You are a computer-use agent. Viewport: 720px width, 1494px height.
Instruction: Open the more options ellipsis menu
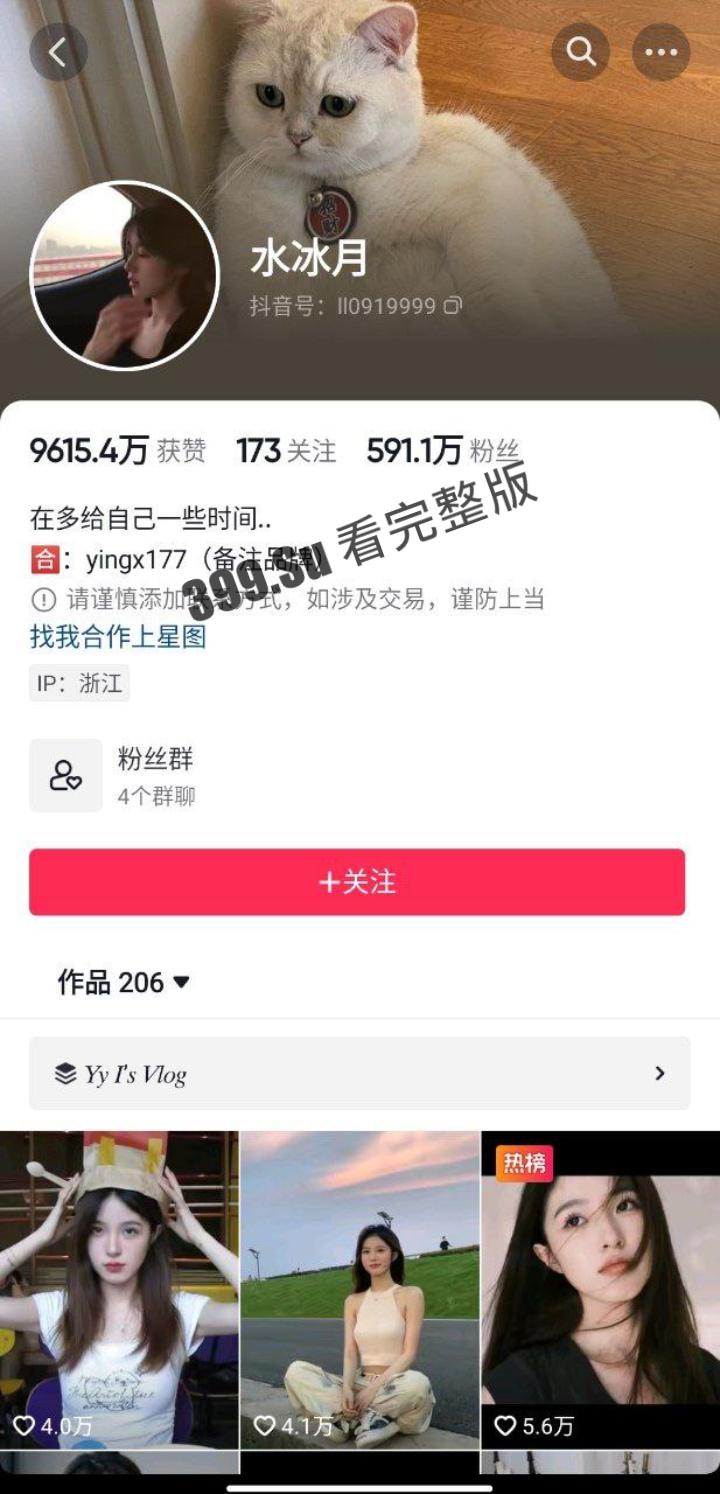pos(661,51)
